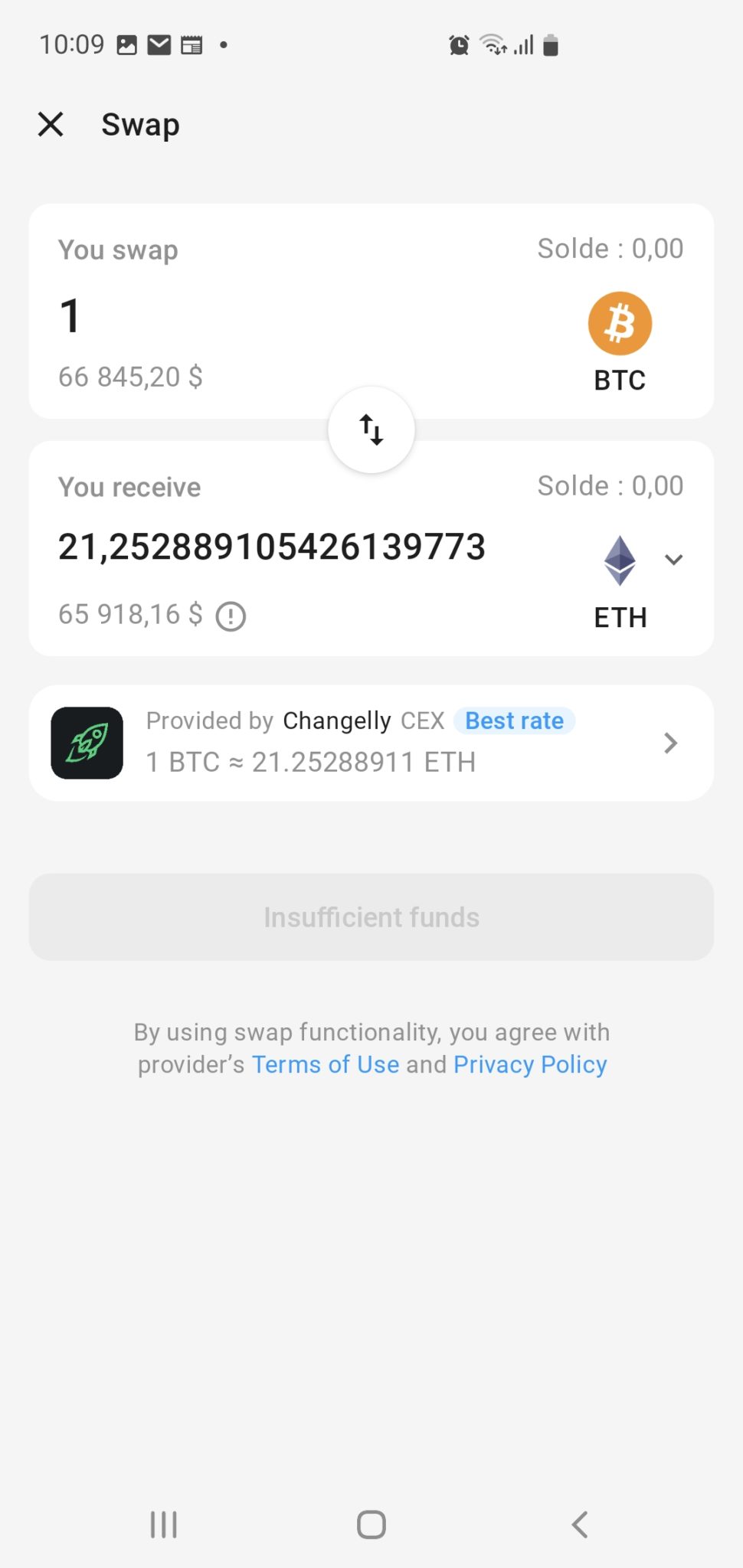The width and height of the screenshot is (743, 1568).
Task: Close the Swap screen
Action: click(51, 124)
